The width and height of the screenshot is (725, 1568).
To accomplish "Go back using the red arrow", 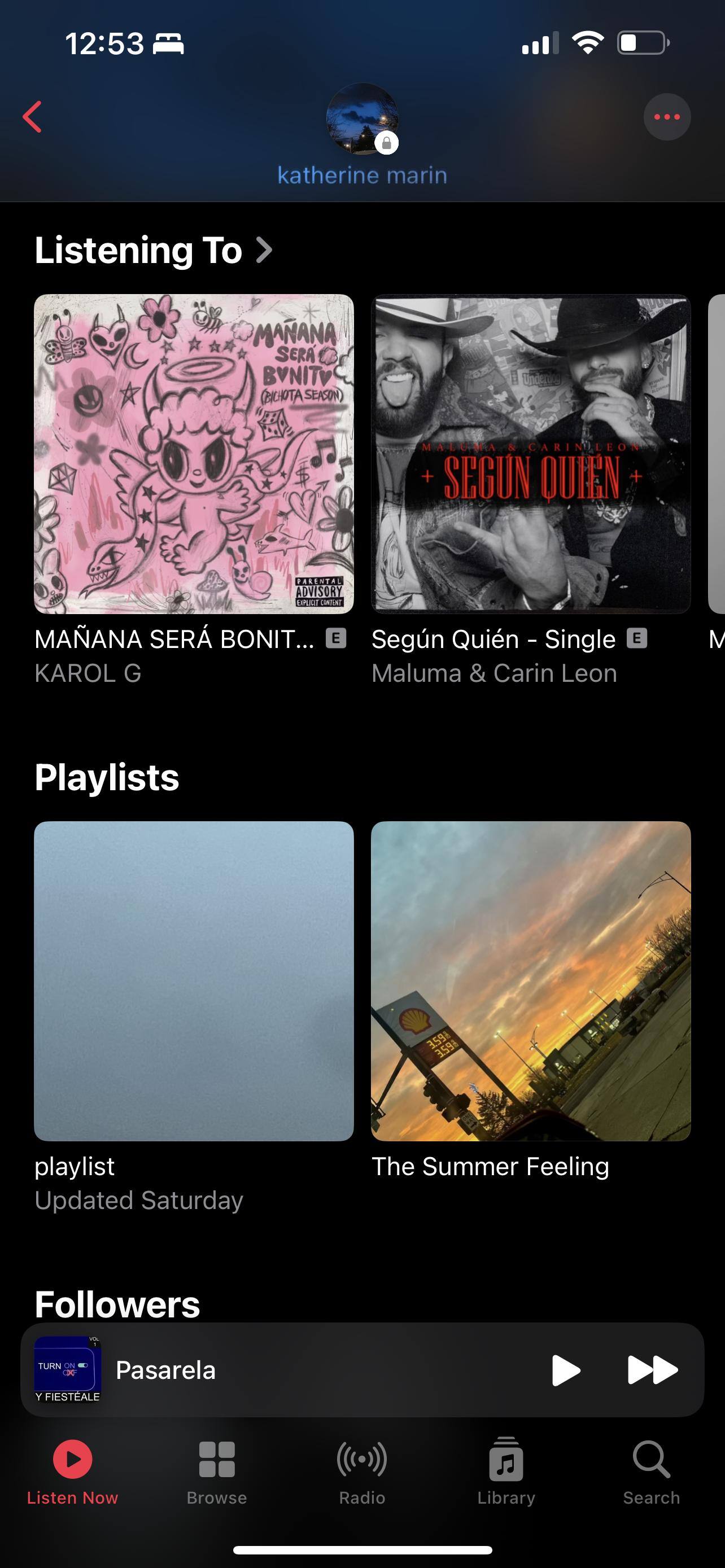I will click(32, 117).
